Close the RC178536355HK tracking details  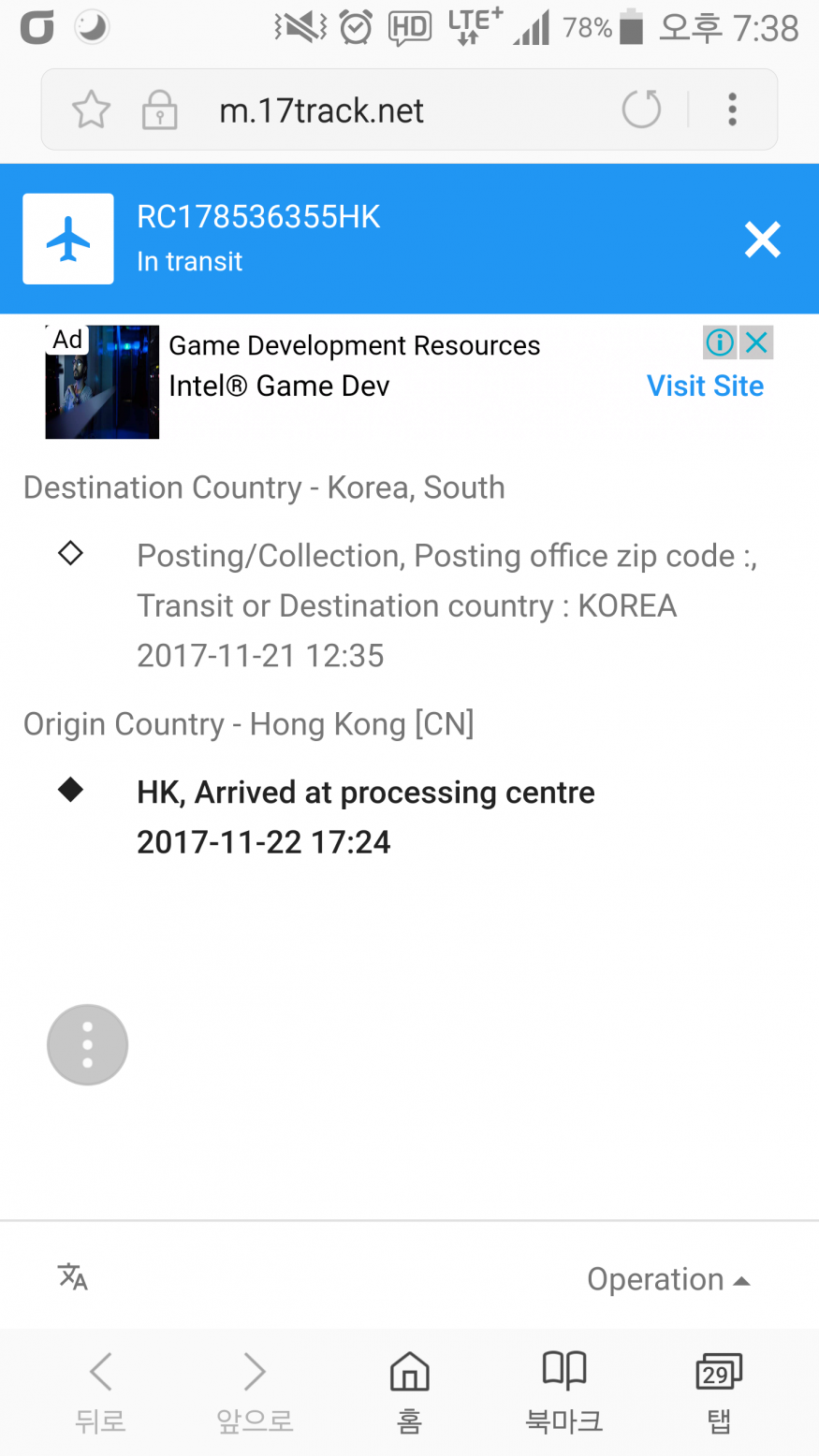[762, 240]
